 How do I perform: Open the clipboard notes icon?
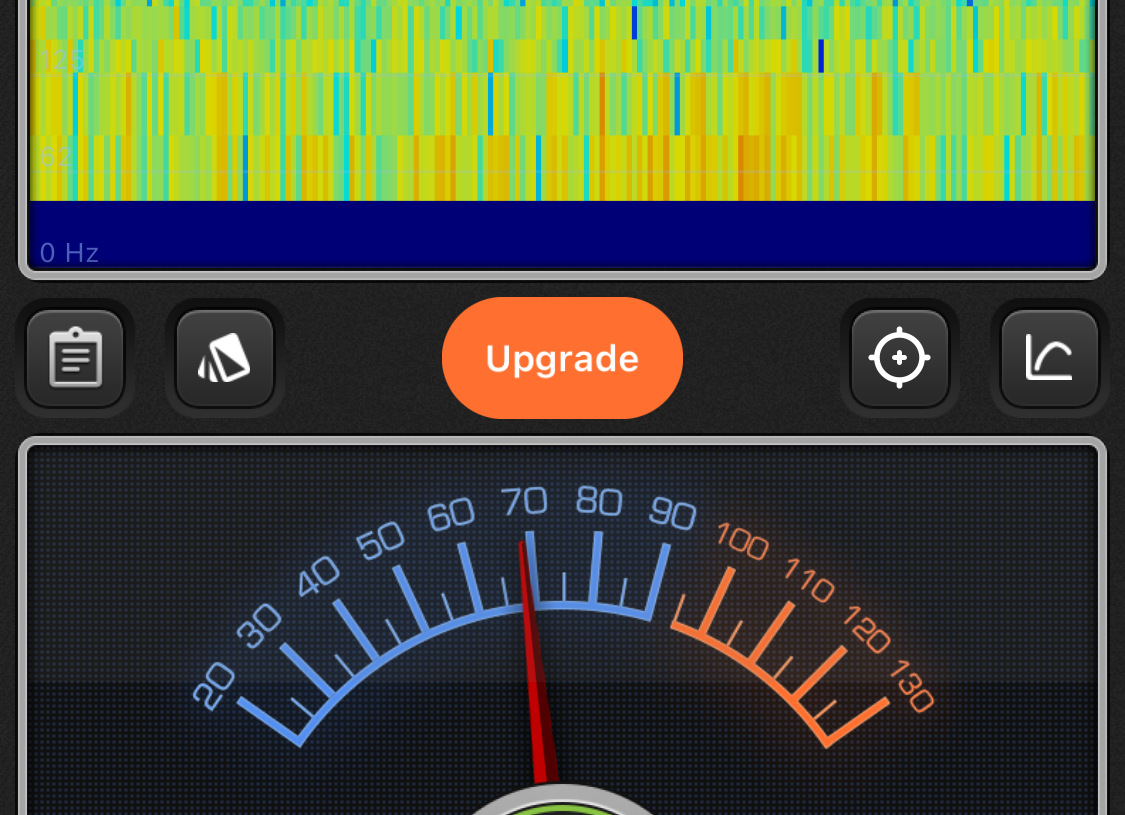[x=75, y=358]
